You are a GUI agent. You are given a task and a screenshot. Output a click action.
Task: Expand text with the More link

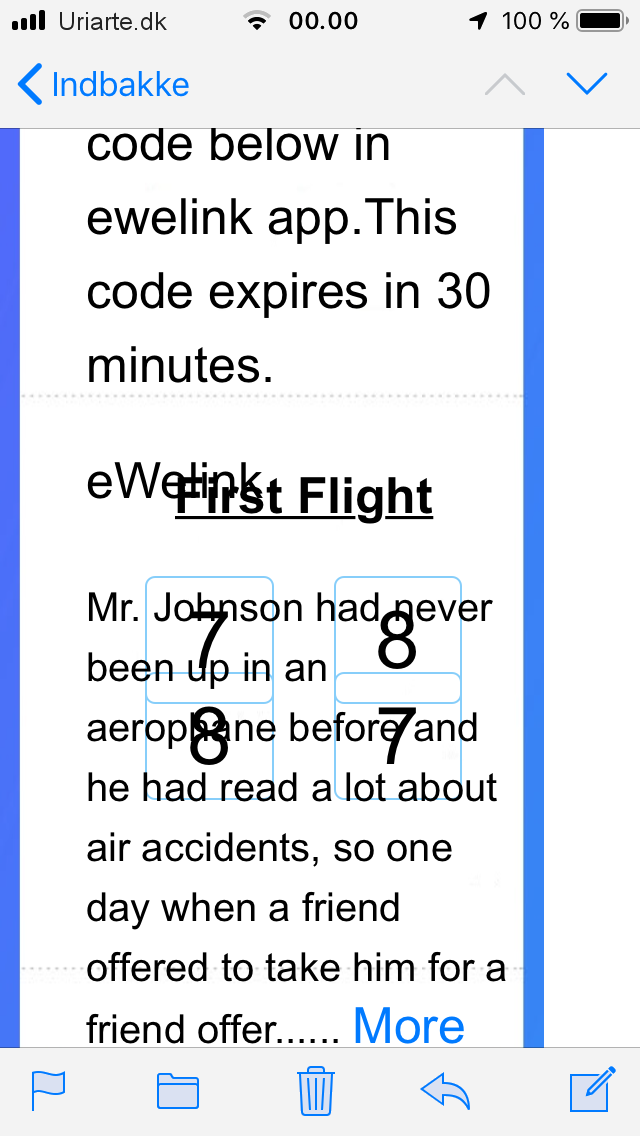[x=408, y=1025]
